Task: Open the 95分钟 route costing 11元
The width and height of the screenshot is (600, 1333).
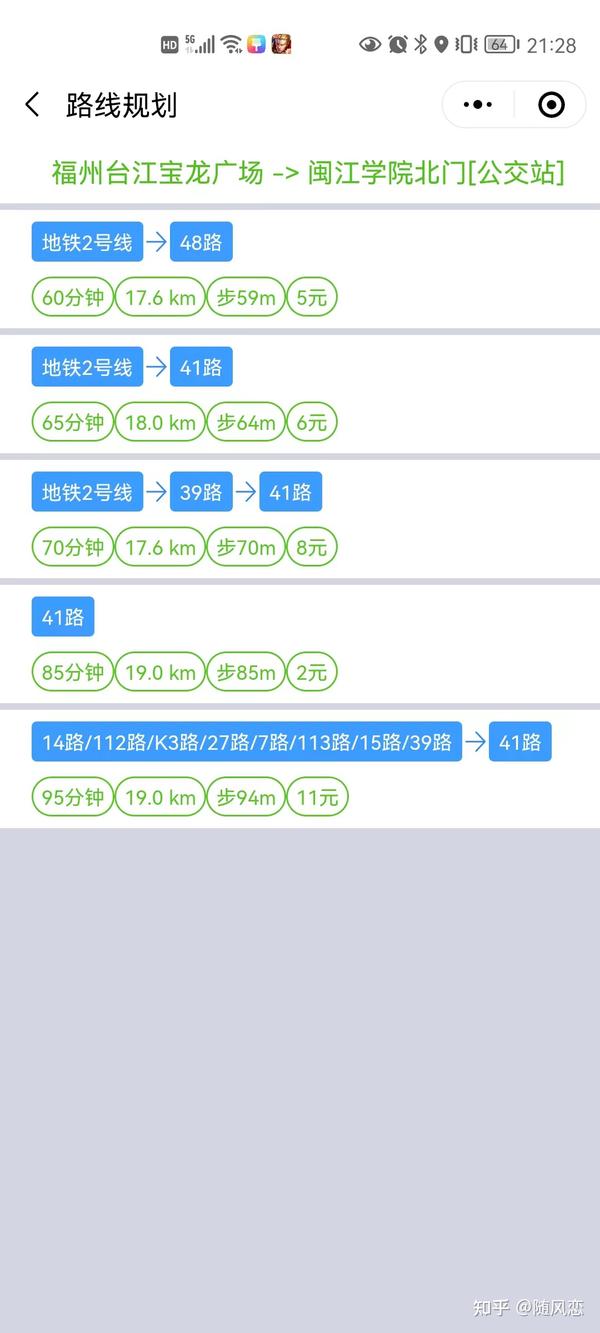Action: [x=300, y=769]
